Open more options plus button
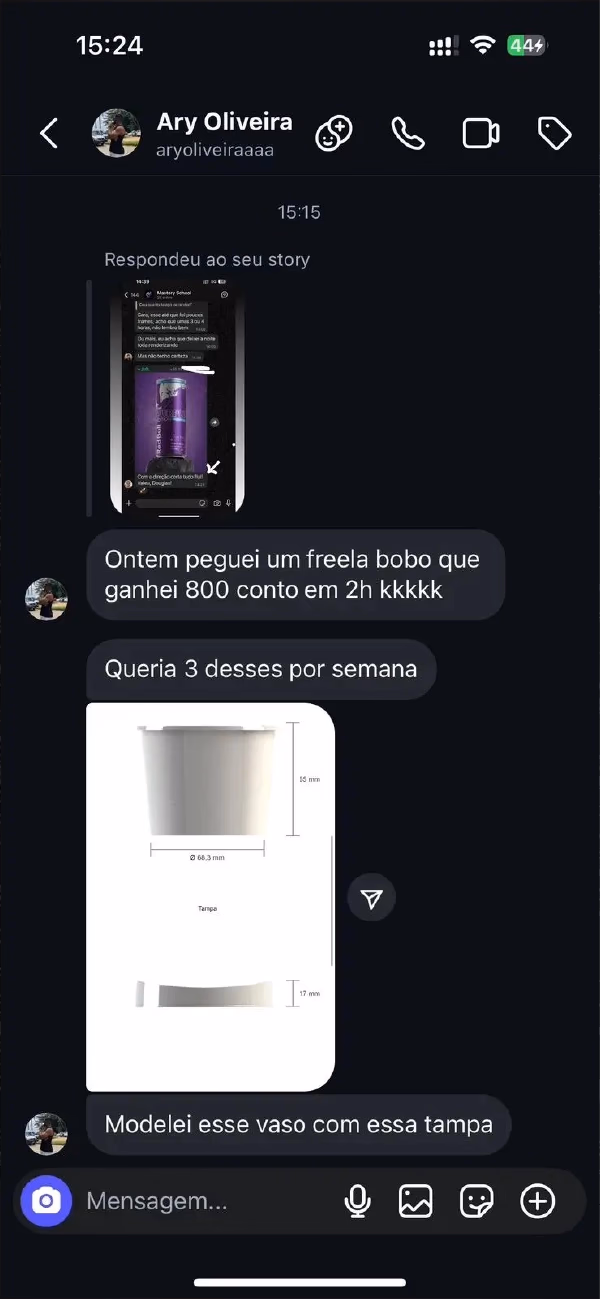This screenshot has height=1300, width=600. 538,1201
